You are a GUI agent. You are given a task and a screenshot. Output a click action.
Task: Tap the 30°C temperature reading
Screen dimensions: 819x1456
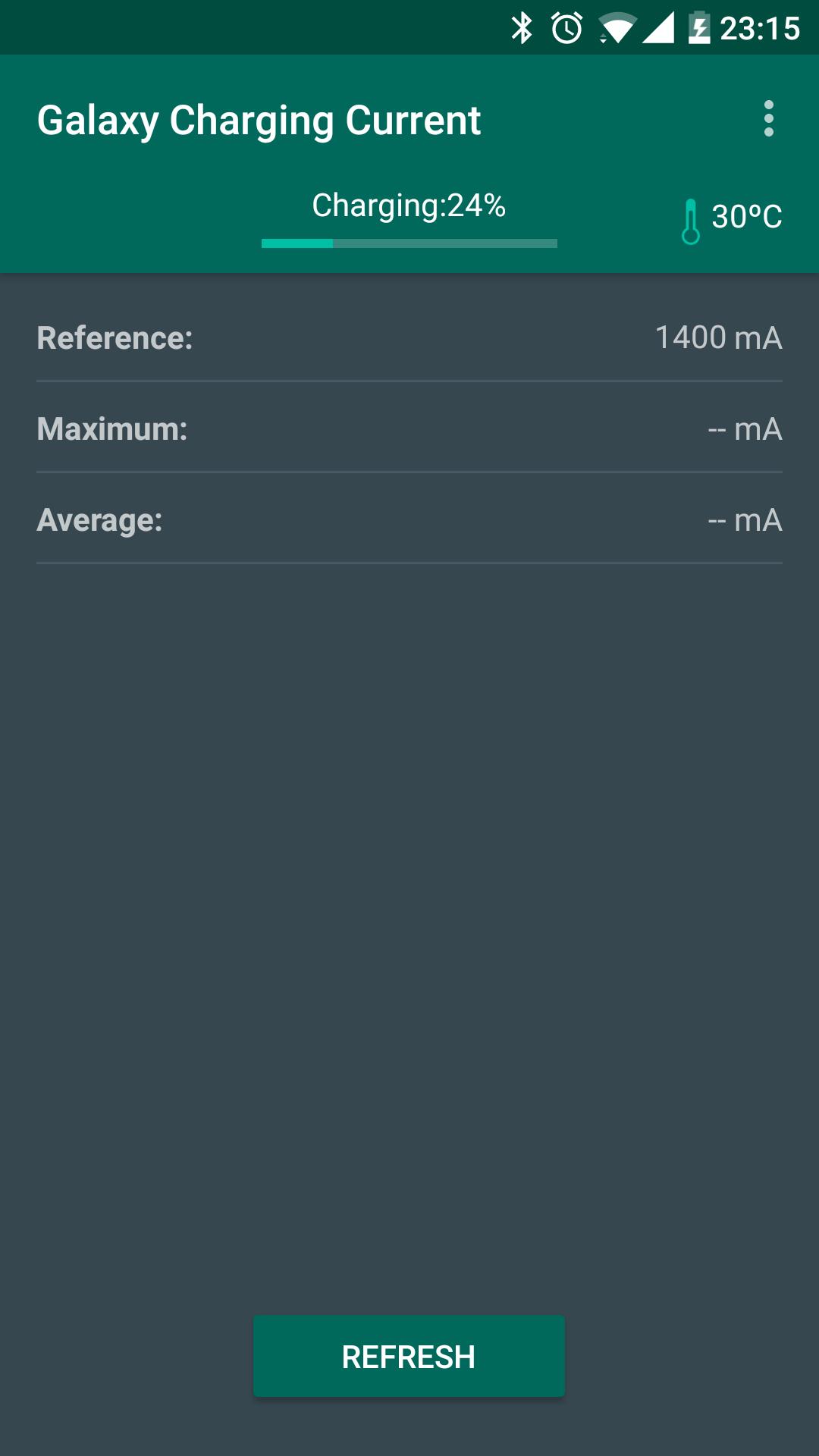click(x=746, y=218)
